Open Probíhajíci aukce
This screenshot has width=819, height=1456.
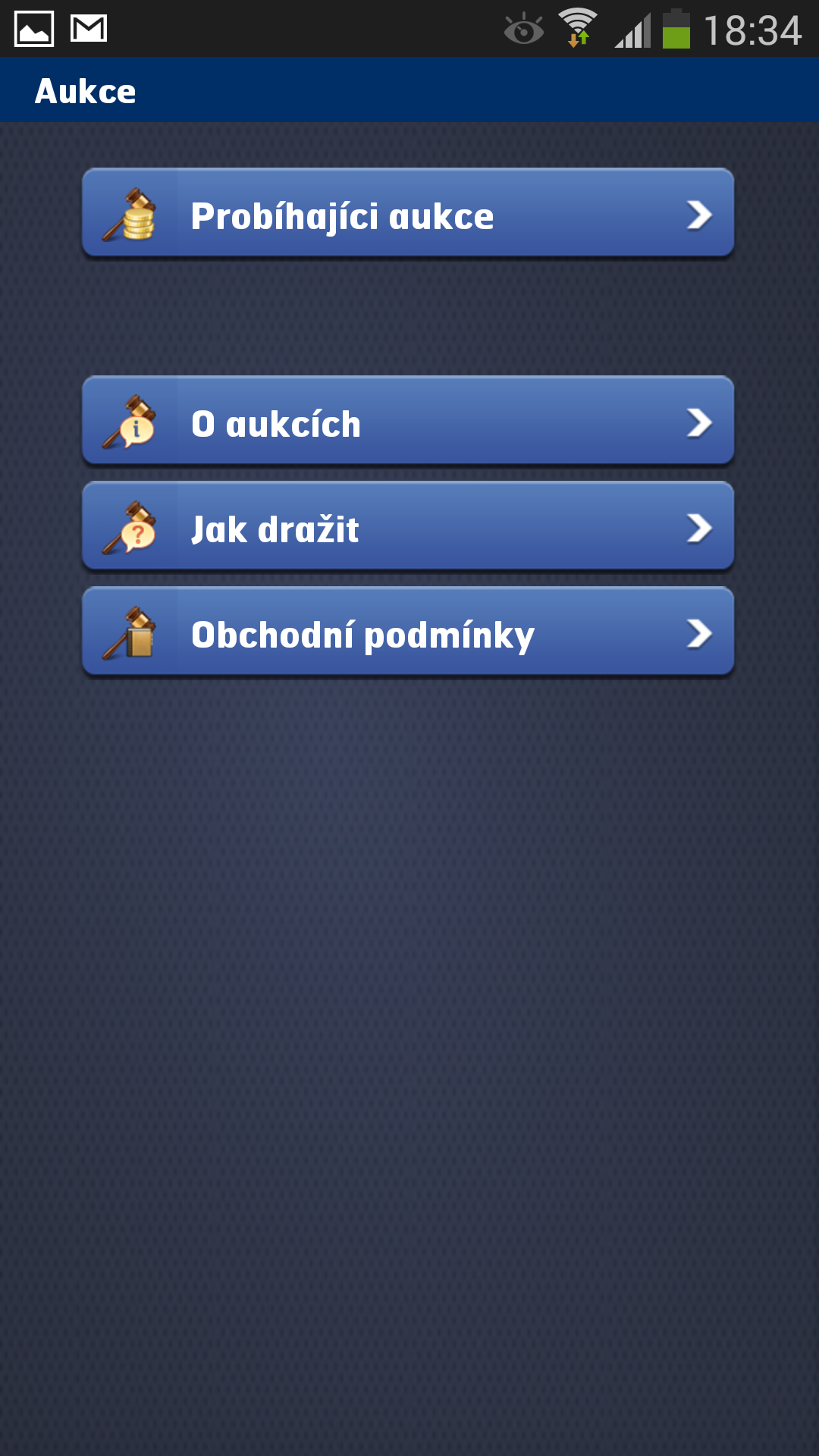click(x=408, y=213)
